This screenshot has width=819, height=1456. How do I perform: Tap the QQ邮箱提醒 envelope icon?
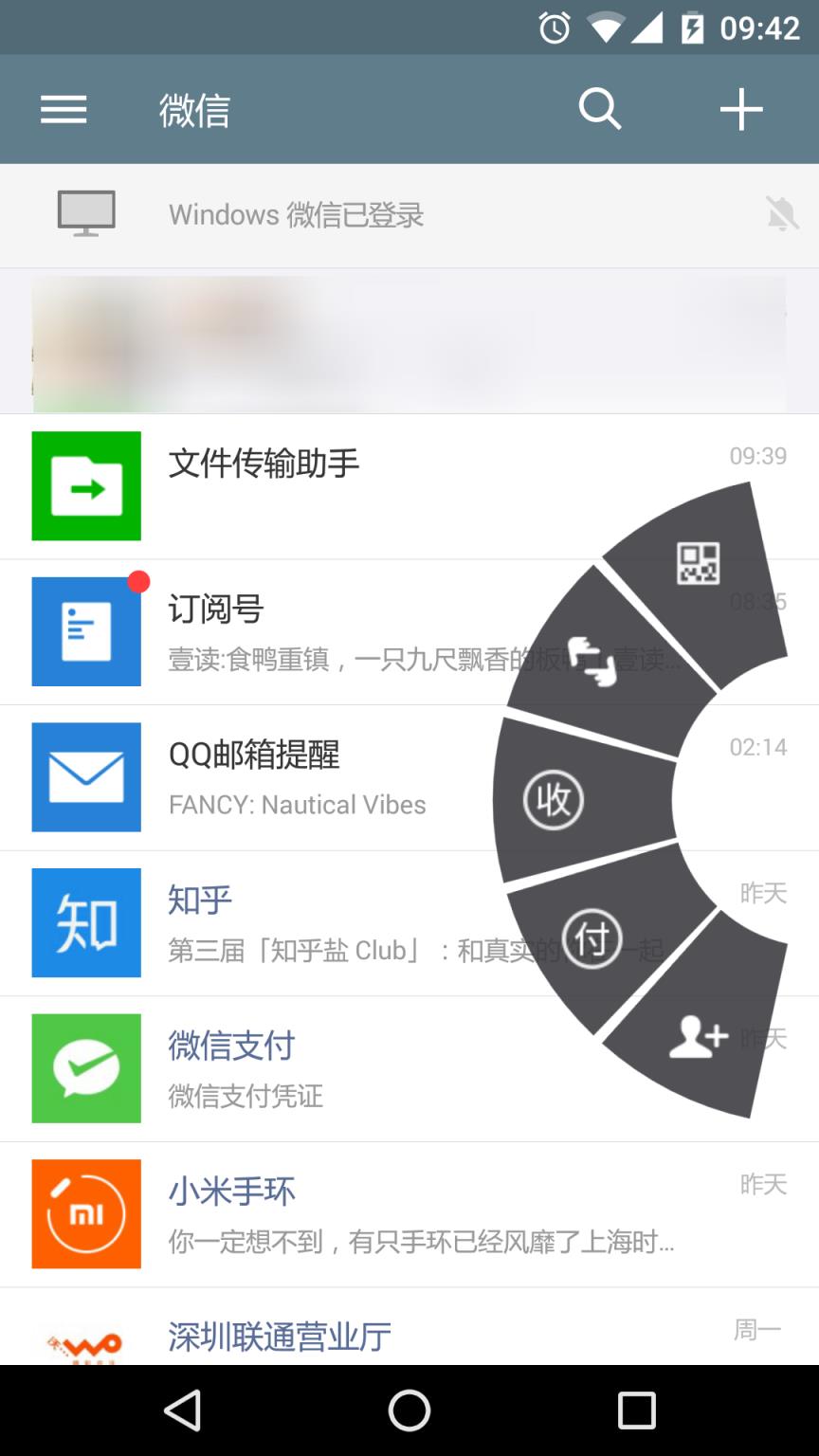pos(86,777)
